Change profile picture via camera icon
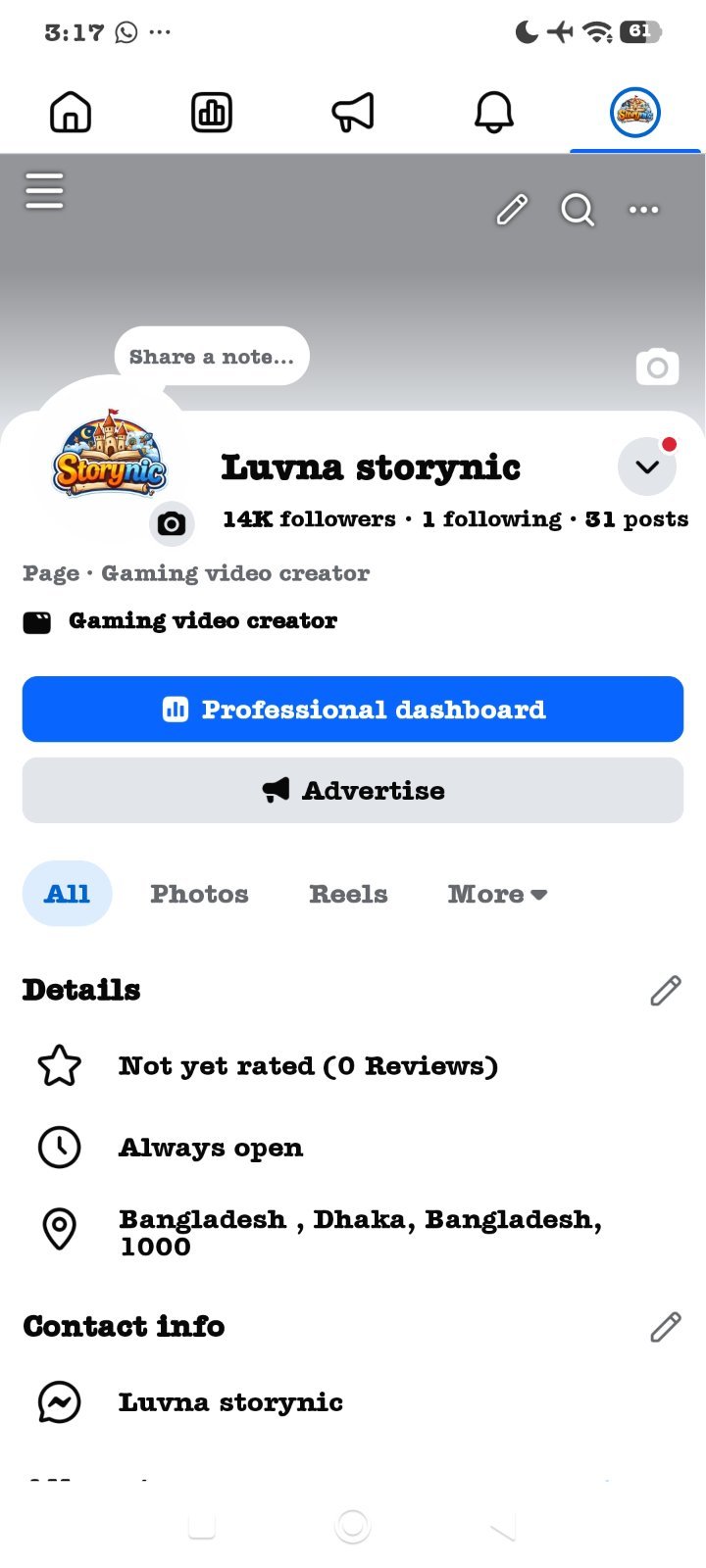The height and width of the screenshot is (1568, 706). coord(172,523)
